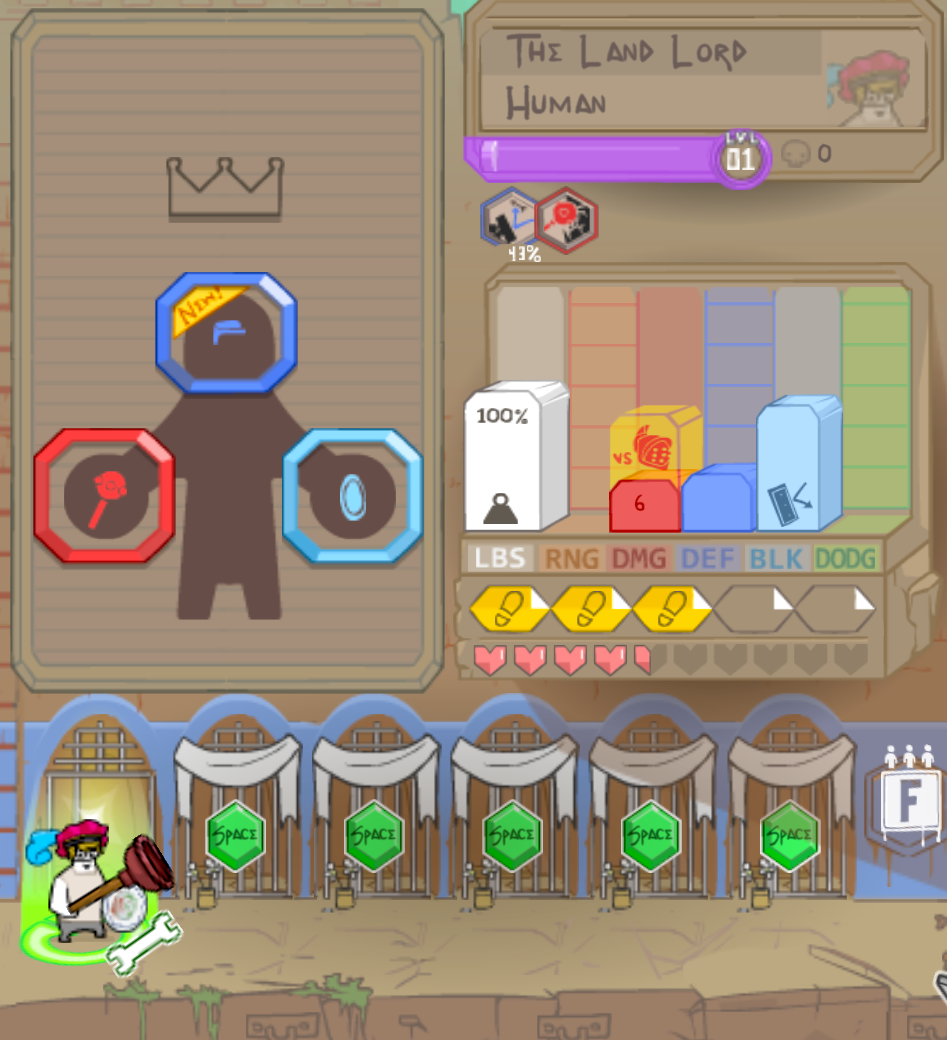Open the new helmet equipment slot
Viewport: 947px width, 1040px height.
pos(226,332)
